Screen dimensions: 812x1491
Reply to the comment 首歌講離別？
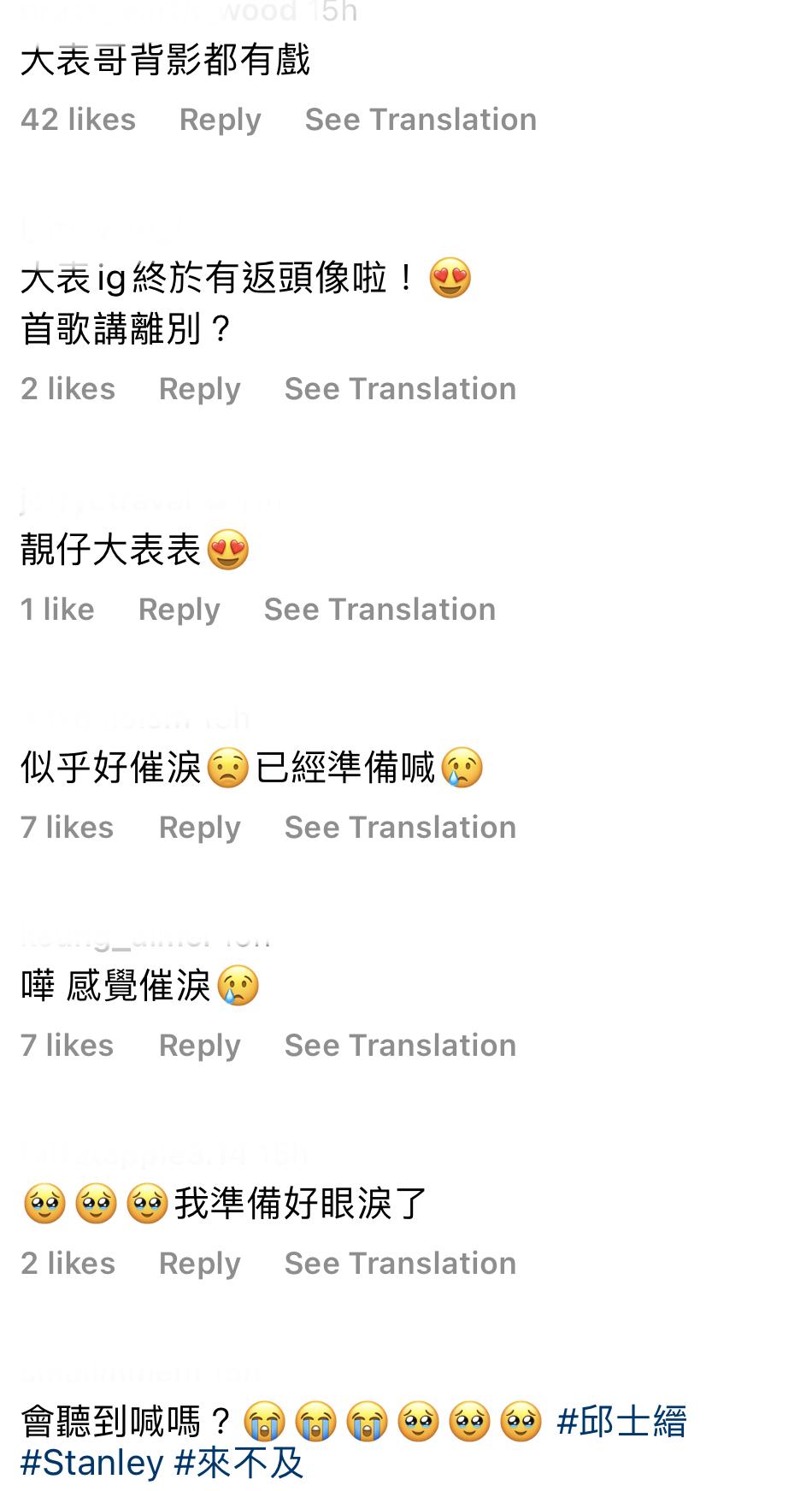click(199, 389)
